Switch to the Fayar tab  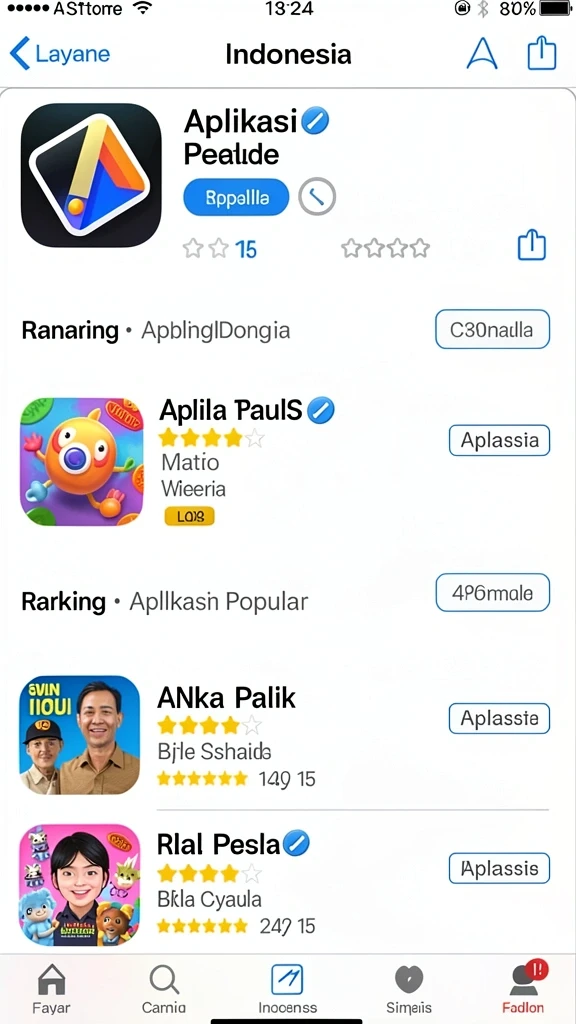(x=52, y=989)
